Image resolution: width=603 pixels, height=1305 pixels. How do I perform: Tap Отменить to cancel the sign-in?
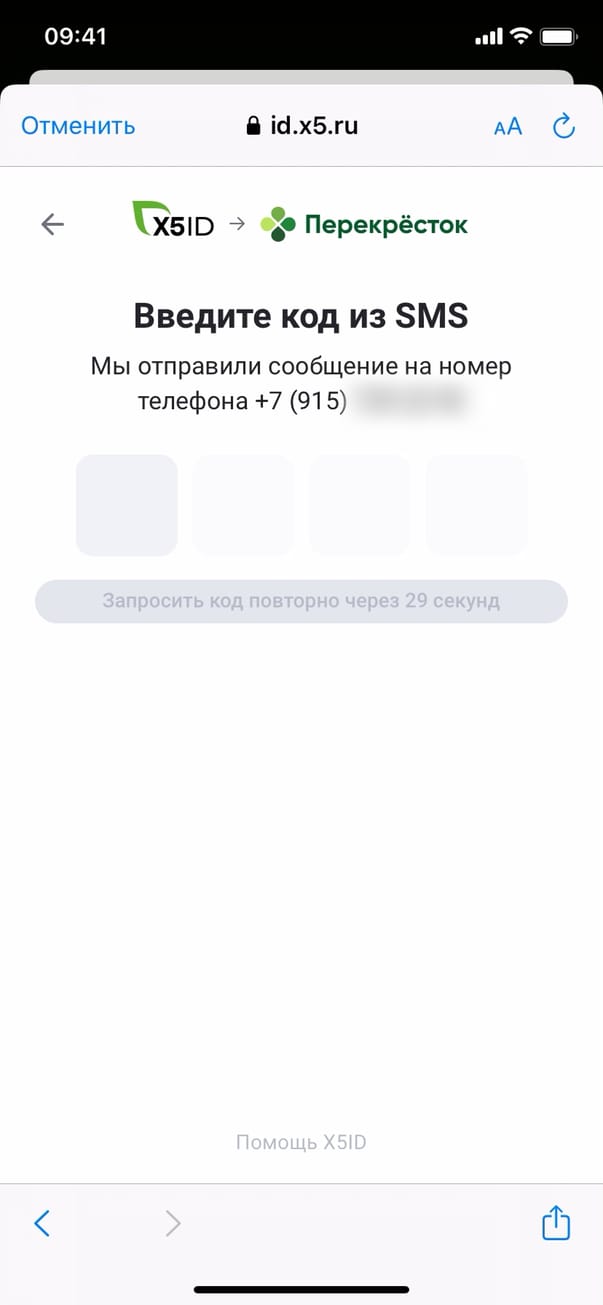point(78,126)
